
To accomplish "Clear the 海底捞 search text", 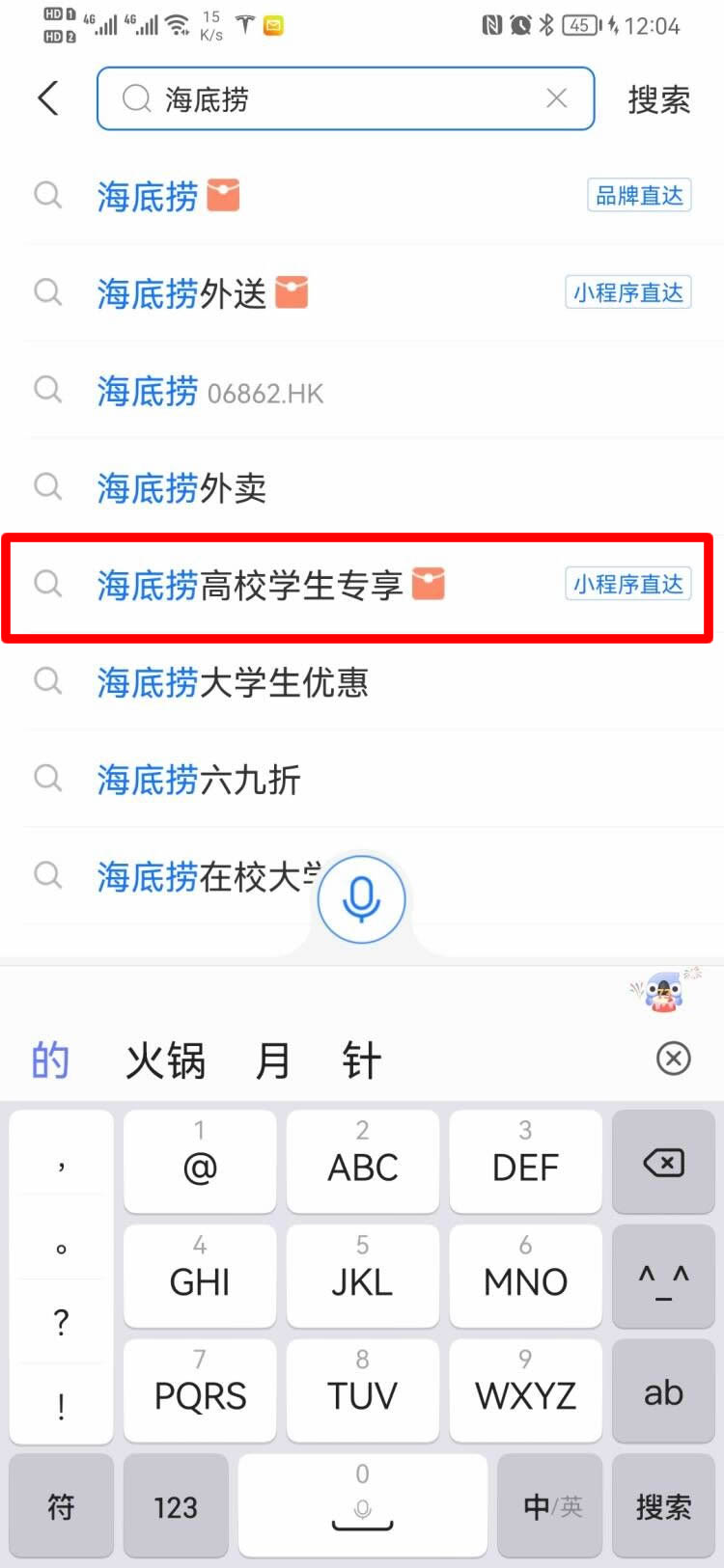I will pyautogui.click(x=556, y=98).
